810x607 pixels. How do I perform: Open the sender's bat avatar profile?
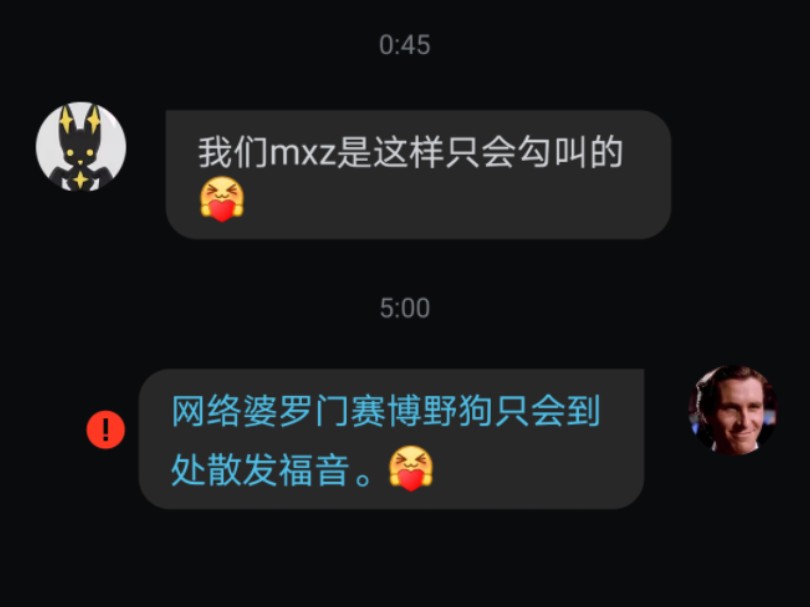tap(81, 147)
